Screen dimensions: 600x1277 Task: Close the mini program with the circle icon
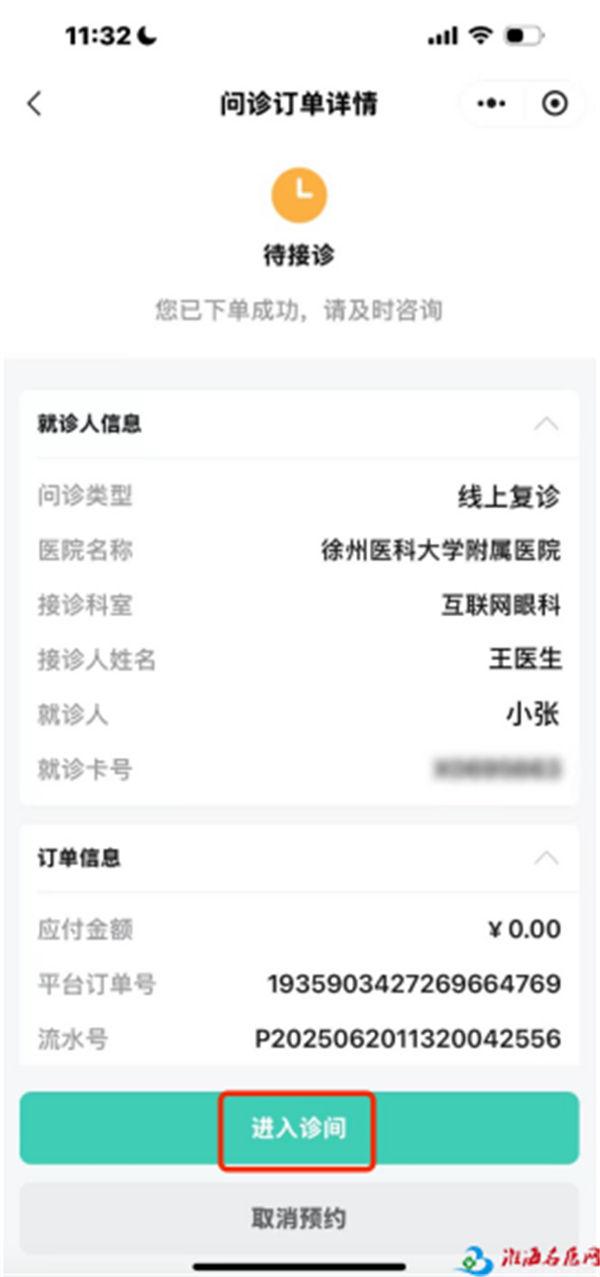coord(554,104)
